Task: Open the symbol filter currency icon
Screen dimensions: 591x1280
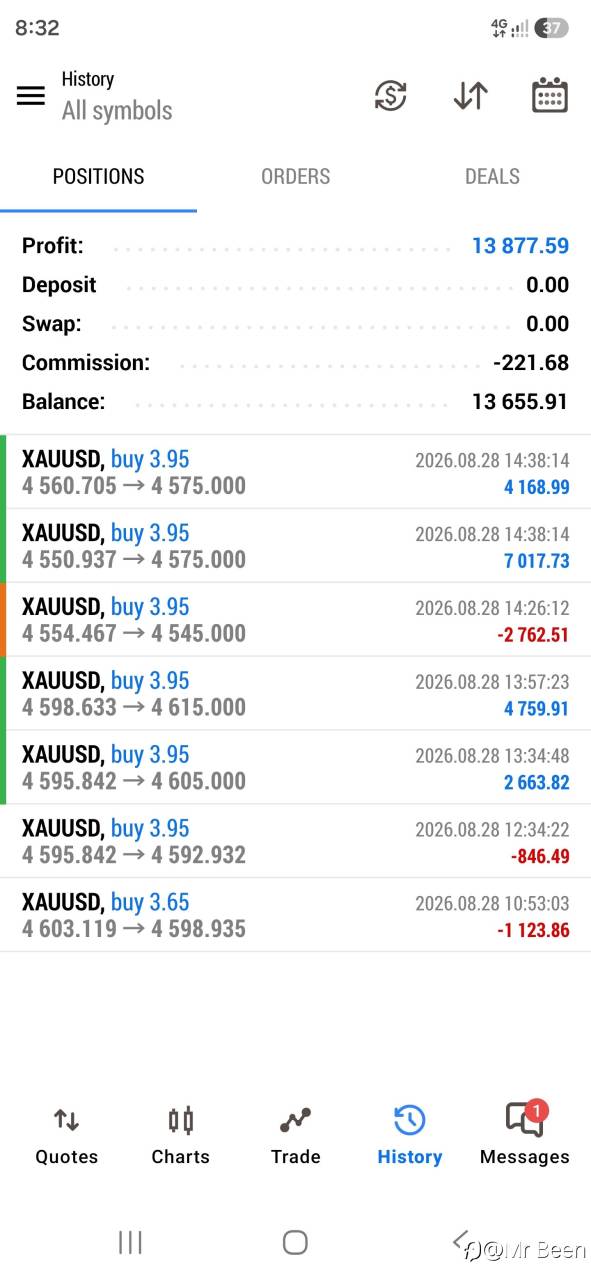Action: (x=390, y=96)
